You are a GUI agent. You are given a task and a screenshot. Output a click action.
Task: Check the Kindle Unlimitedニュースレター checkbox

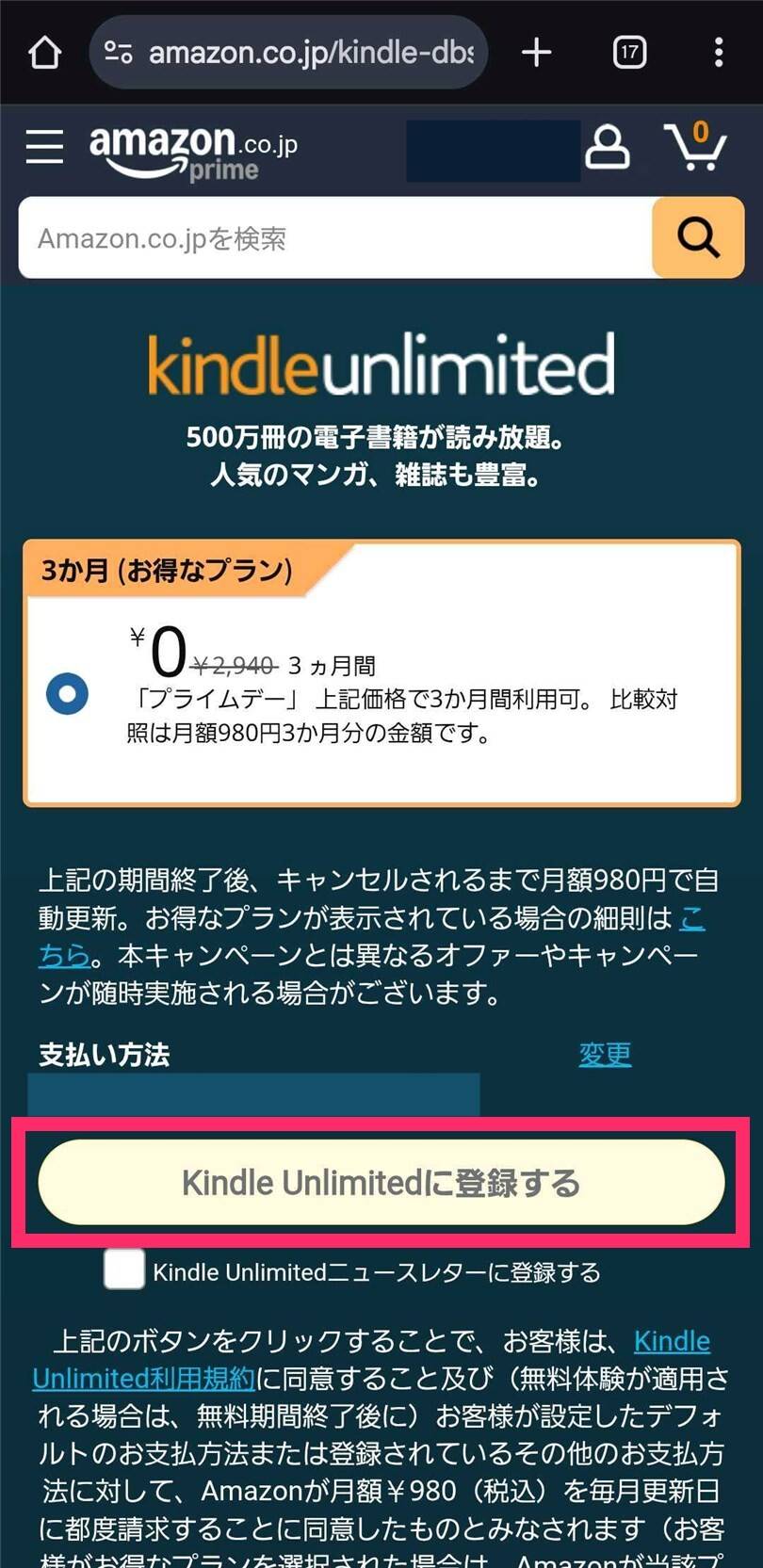pyautogui.click(x=124, y=1269)
